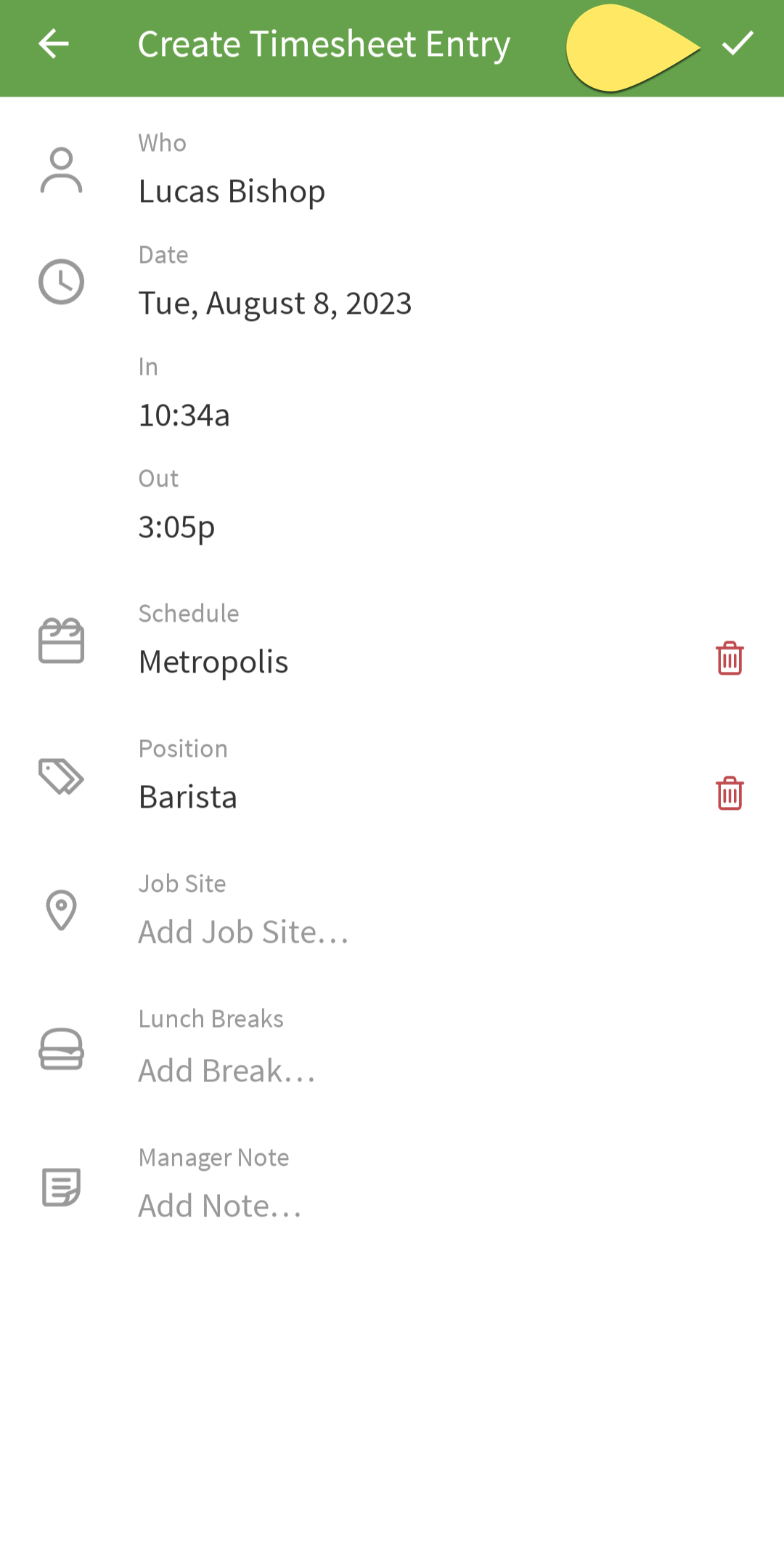Image resolution: width=784 pixels, height=1563 pixels.
Task: Select the Metropolis schedule value
Action: pos(213,661)
